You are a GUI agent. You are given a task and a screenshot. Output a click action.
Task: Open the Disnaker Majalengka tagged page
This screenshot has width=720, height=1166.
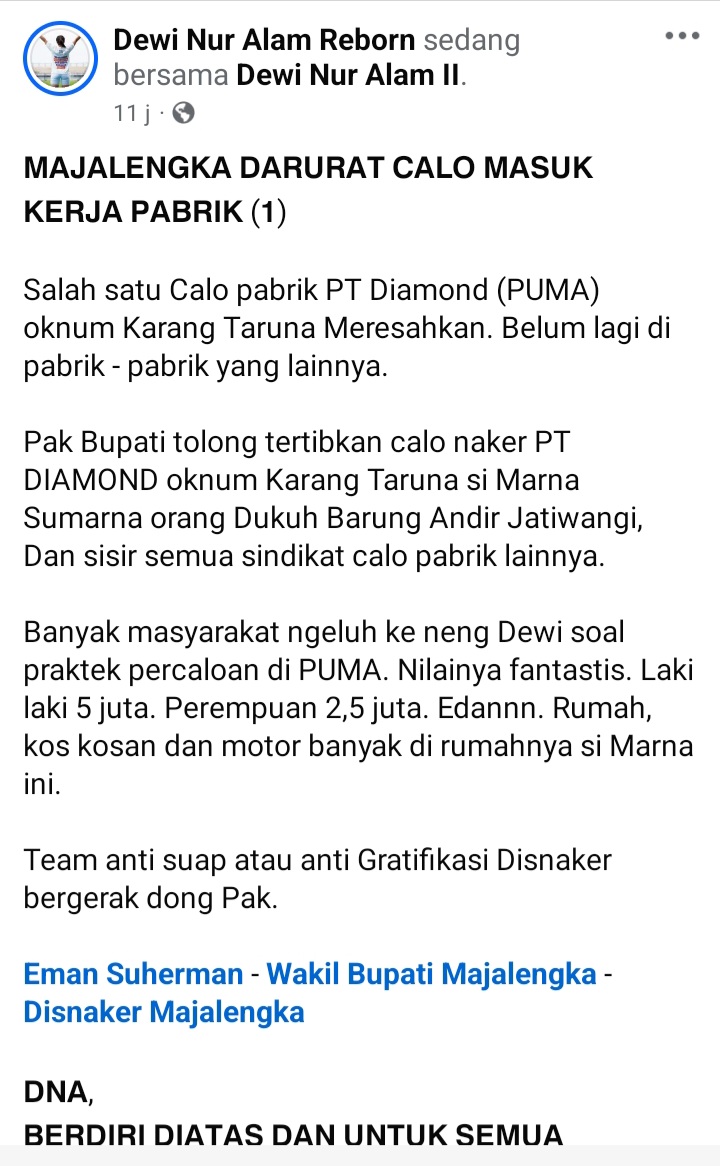(164, 1012)
